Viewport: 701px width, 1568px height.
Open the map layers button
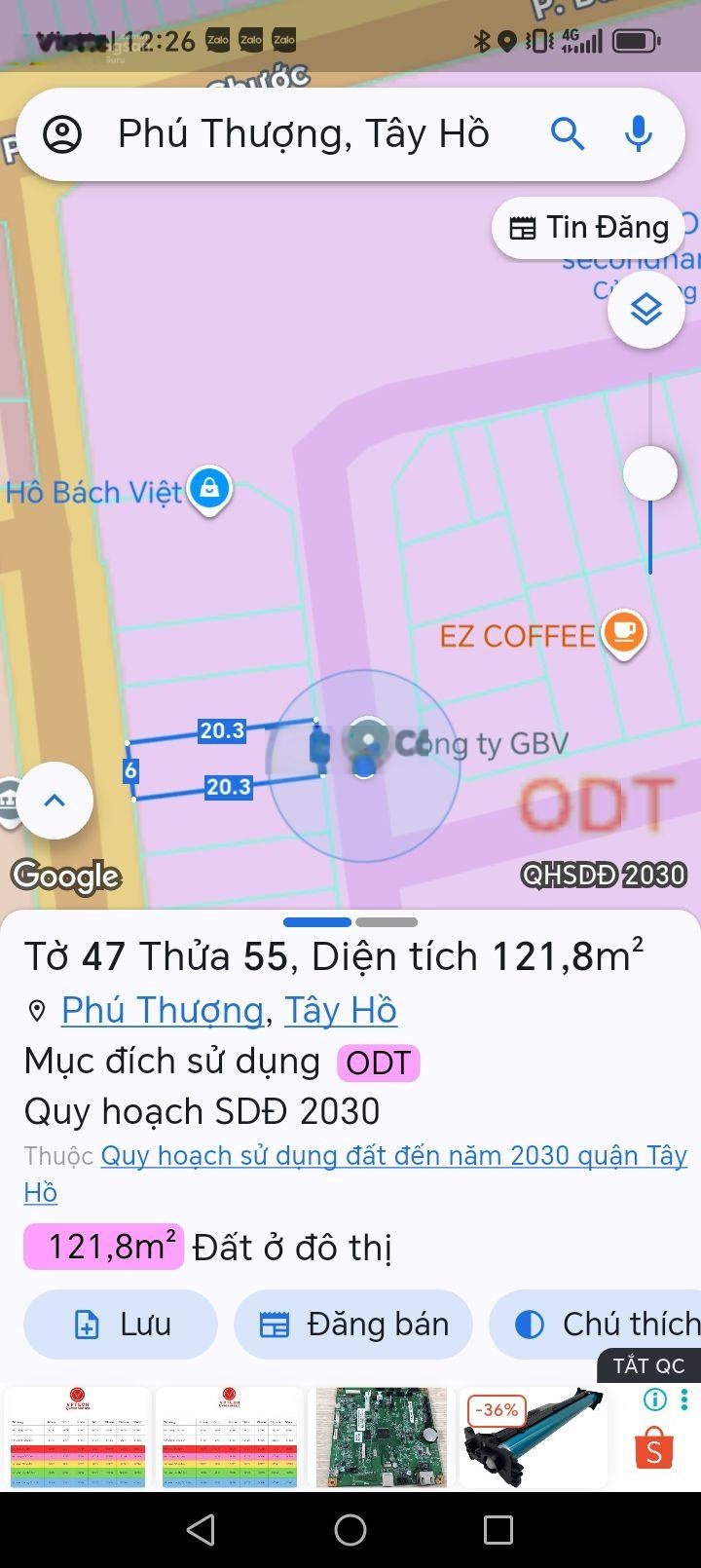(646, 310)
